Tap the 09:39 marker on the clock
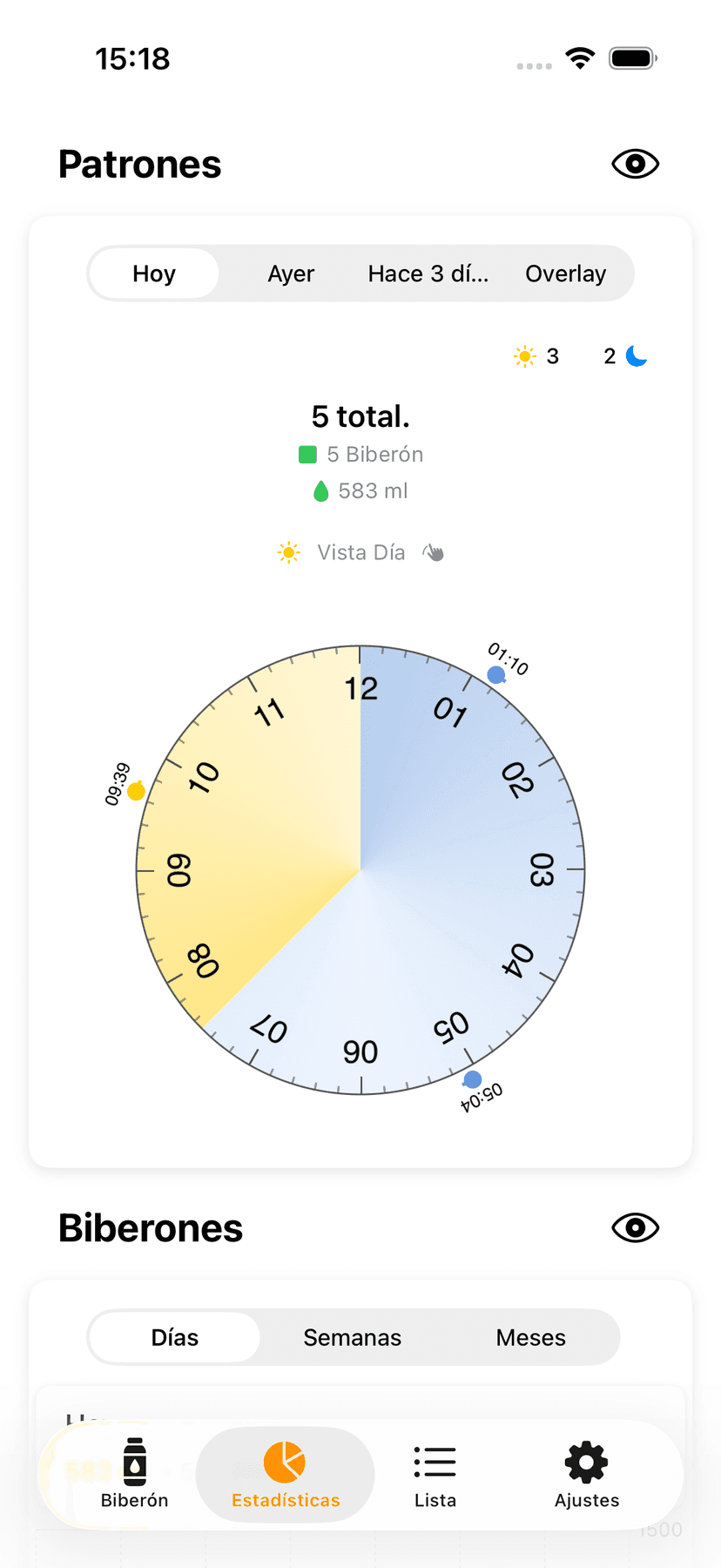 click(136, 791)
